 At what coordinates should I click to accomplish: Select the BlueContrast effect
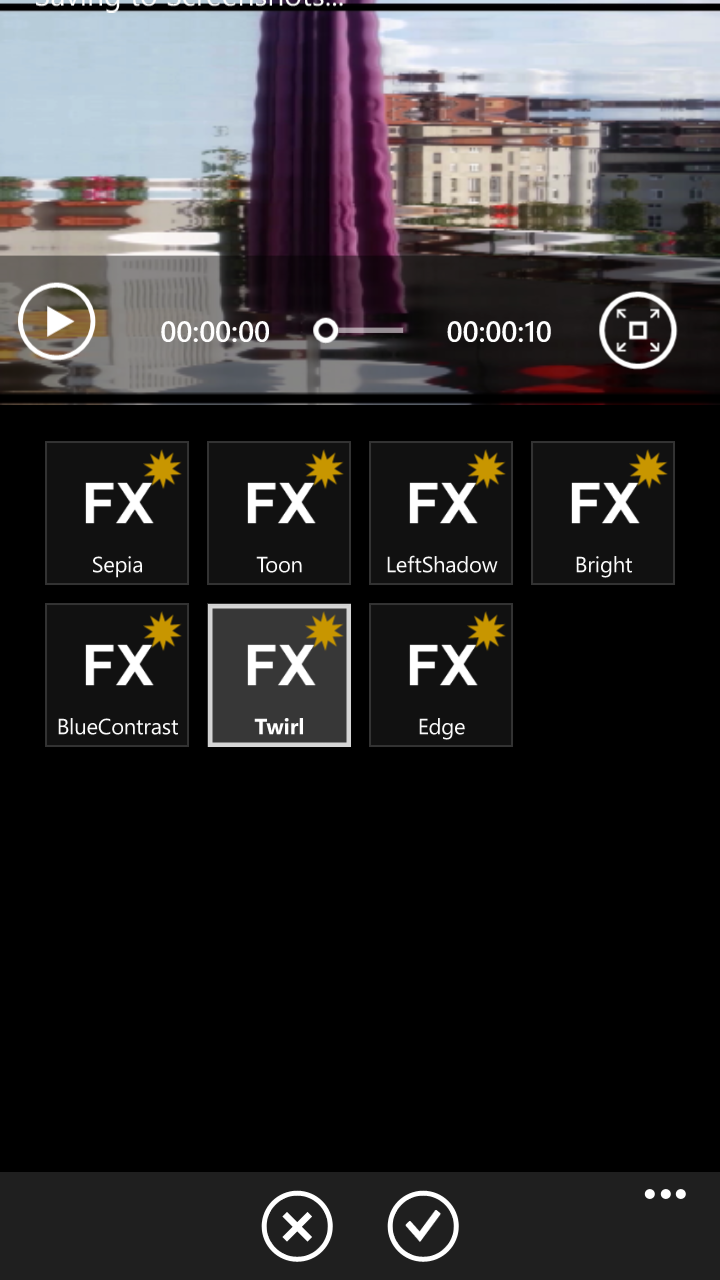(x=117, y=675)
